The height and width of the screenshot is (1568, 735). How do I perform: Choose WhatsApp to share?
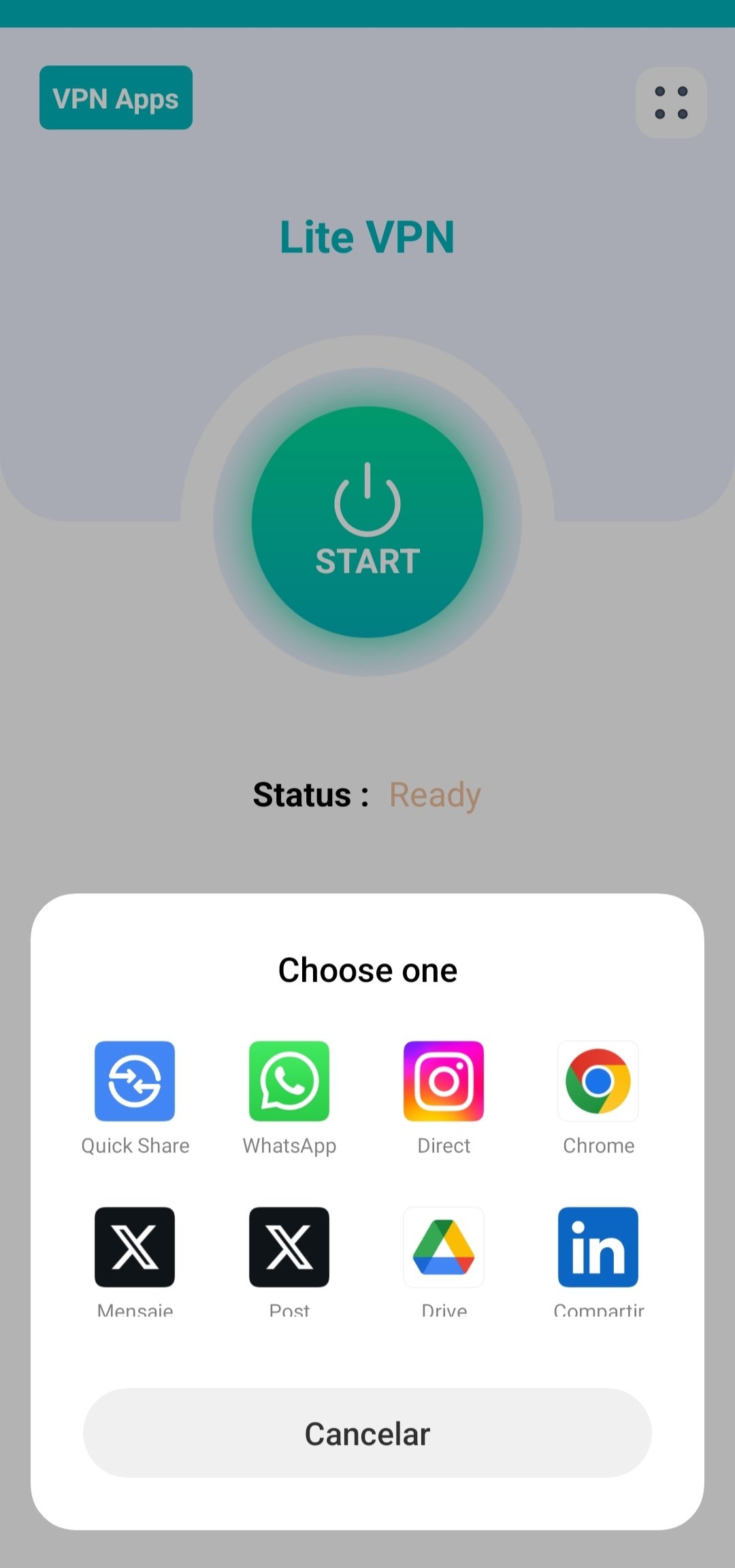[289, 1082]
